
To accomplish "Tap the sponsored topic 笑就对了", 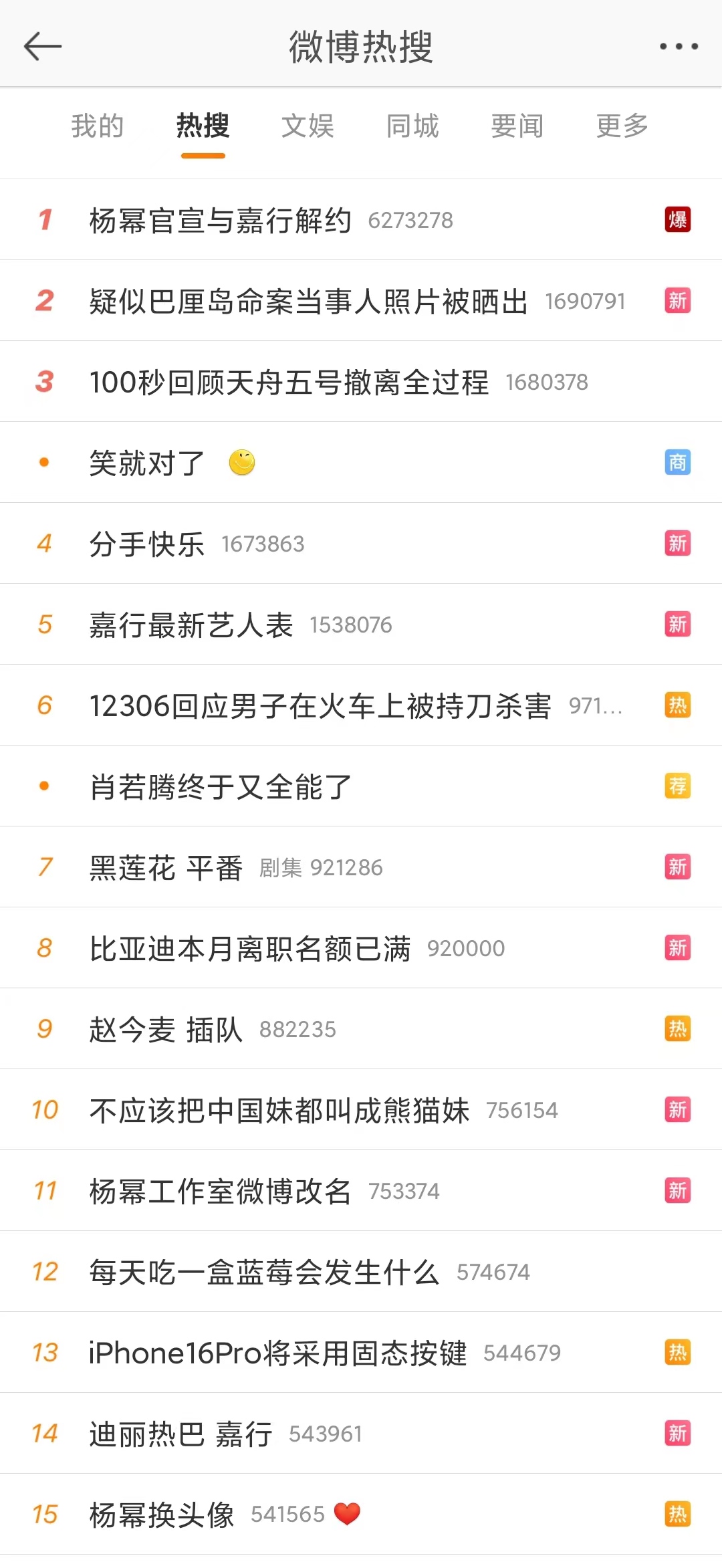I will (x=147, y=463).
